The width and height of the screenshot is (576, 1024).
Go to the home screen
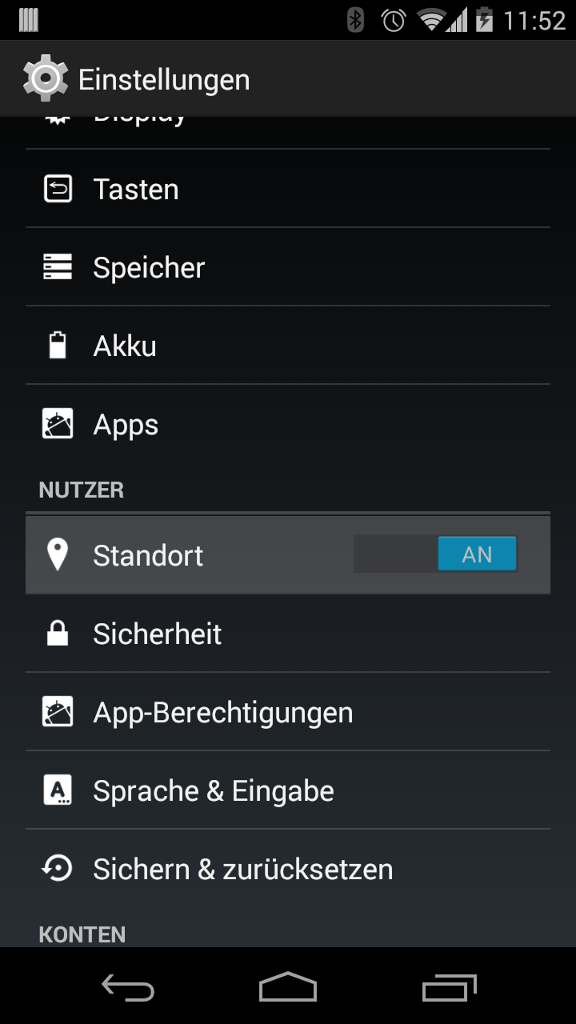[288, 987]
